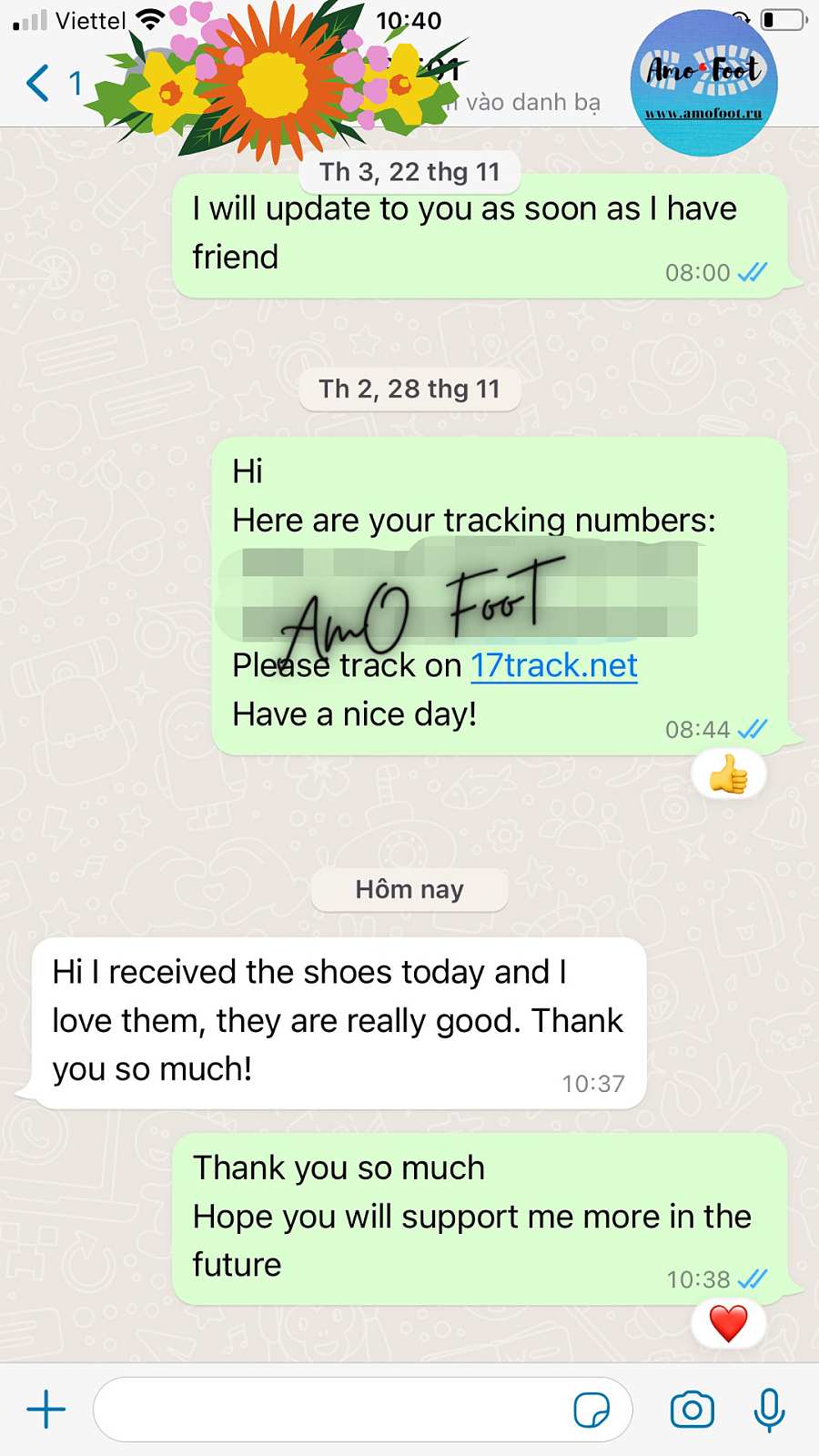
Task: Open the camera to take a photo
Action: (x=692, y=1410)
